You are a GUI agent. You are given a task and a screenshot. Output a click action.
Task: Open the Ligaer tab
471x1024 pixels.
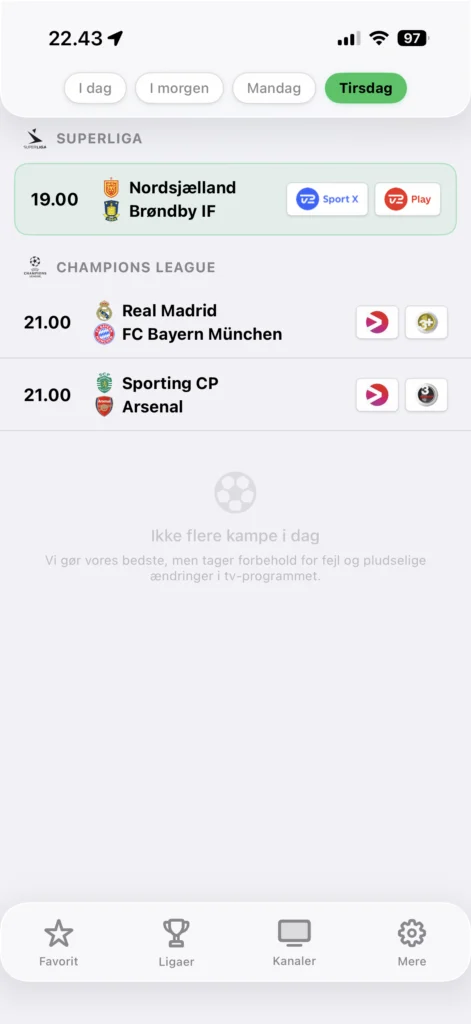[176, 942]
